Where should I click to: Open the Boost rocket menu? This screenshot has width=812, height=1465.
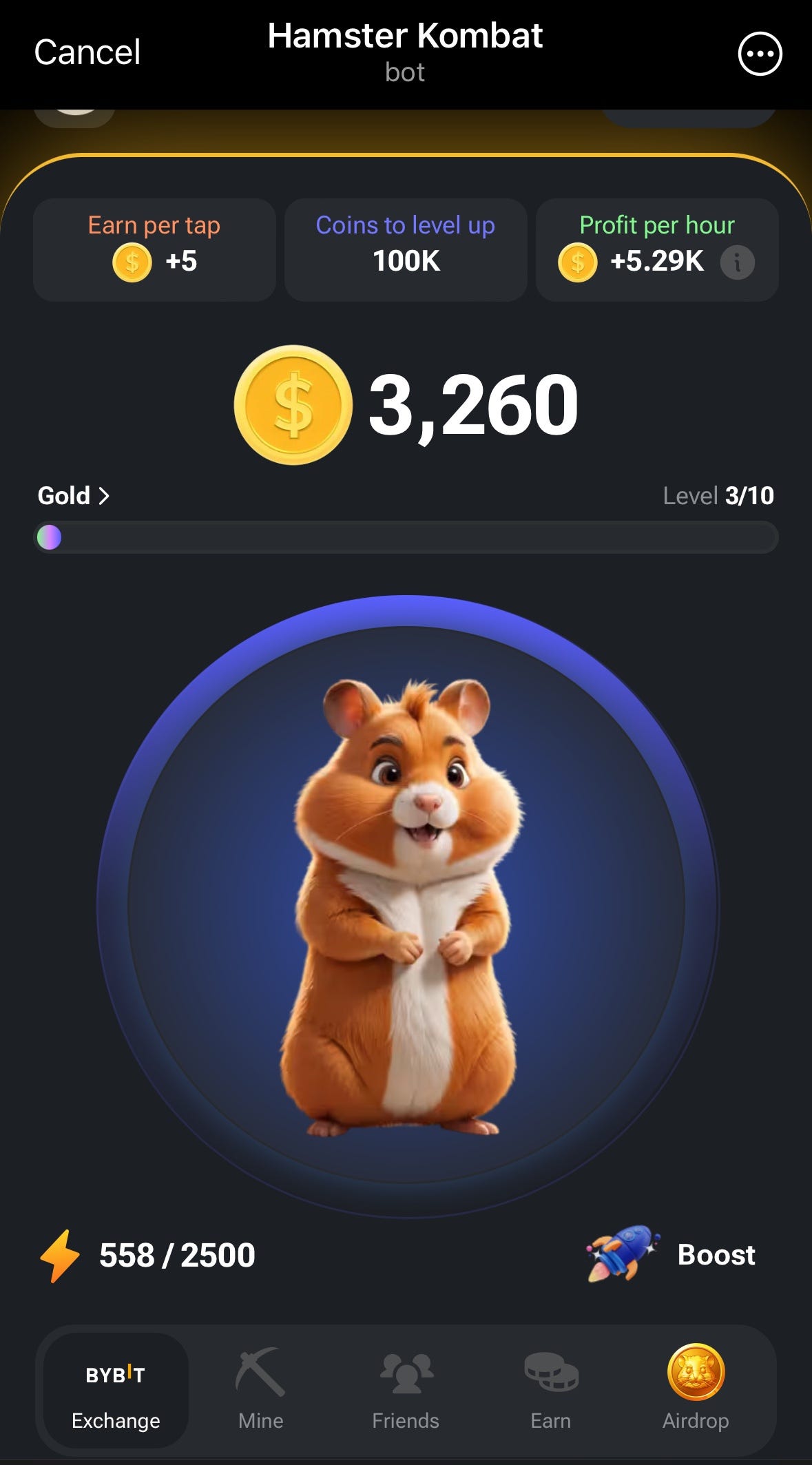(x=672, y=1254)
